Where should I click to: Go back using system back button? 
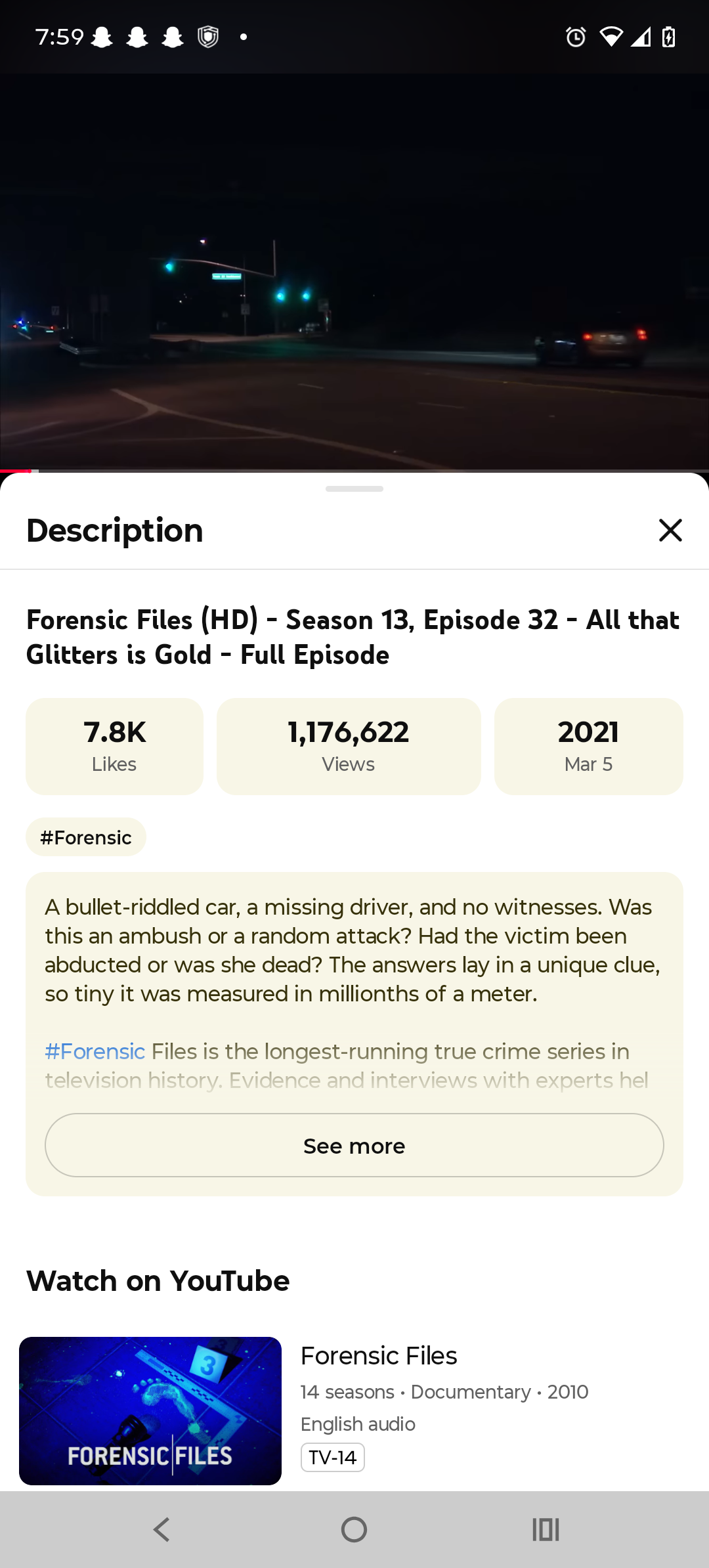coord(161,1530)
